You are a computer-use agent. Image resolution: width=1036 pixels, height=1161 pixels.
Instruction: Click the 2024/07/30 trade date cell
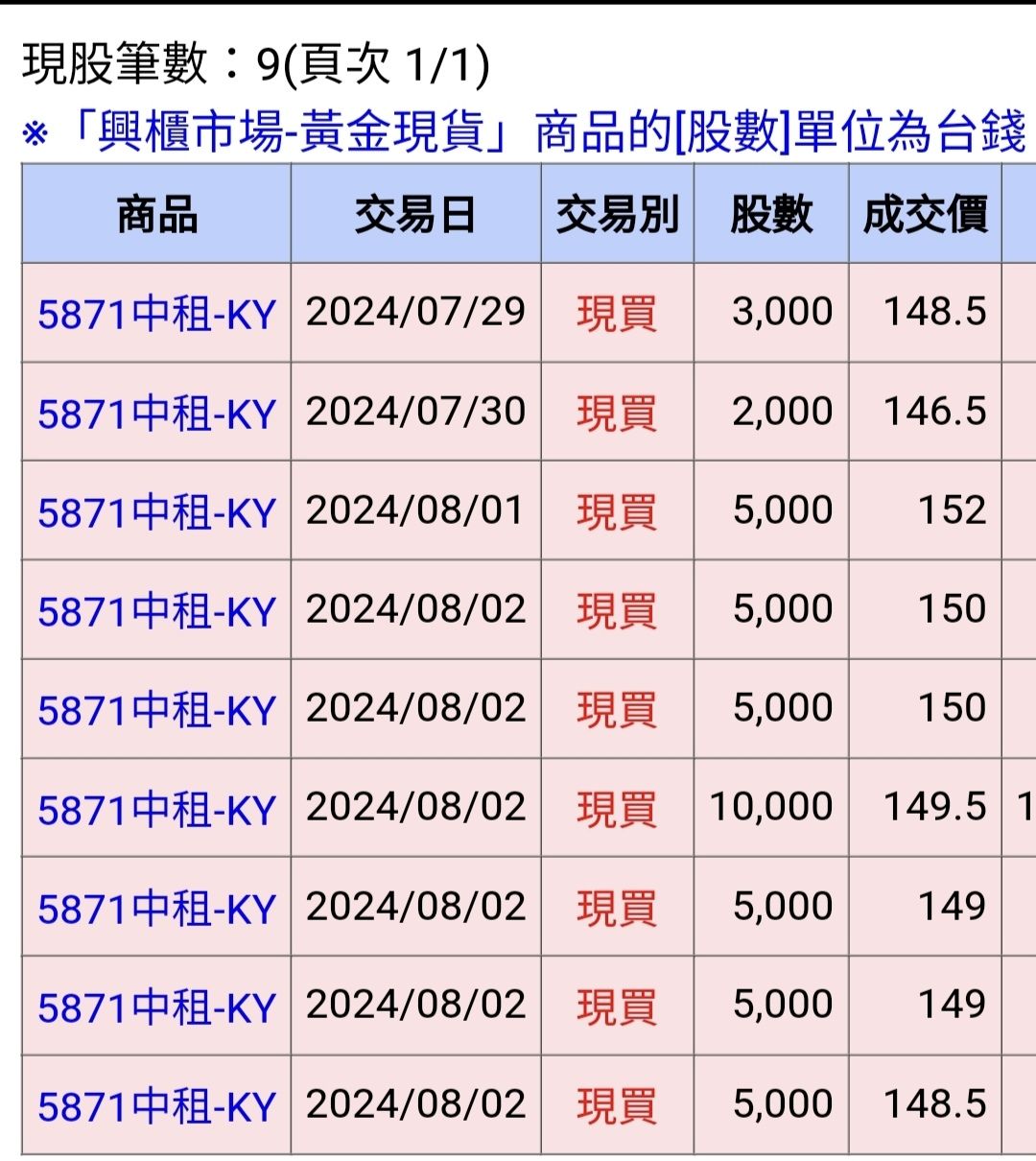pos(414,411)
